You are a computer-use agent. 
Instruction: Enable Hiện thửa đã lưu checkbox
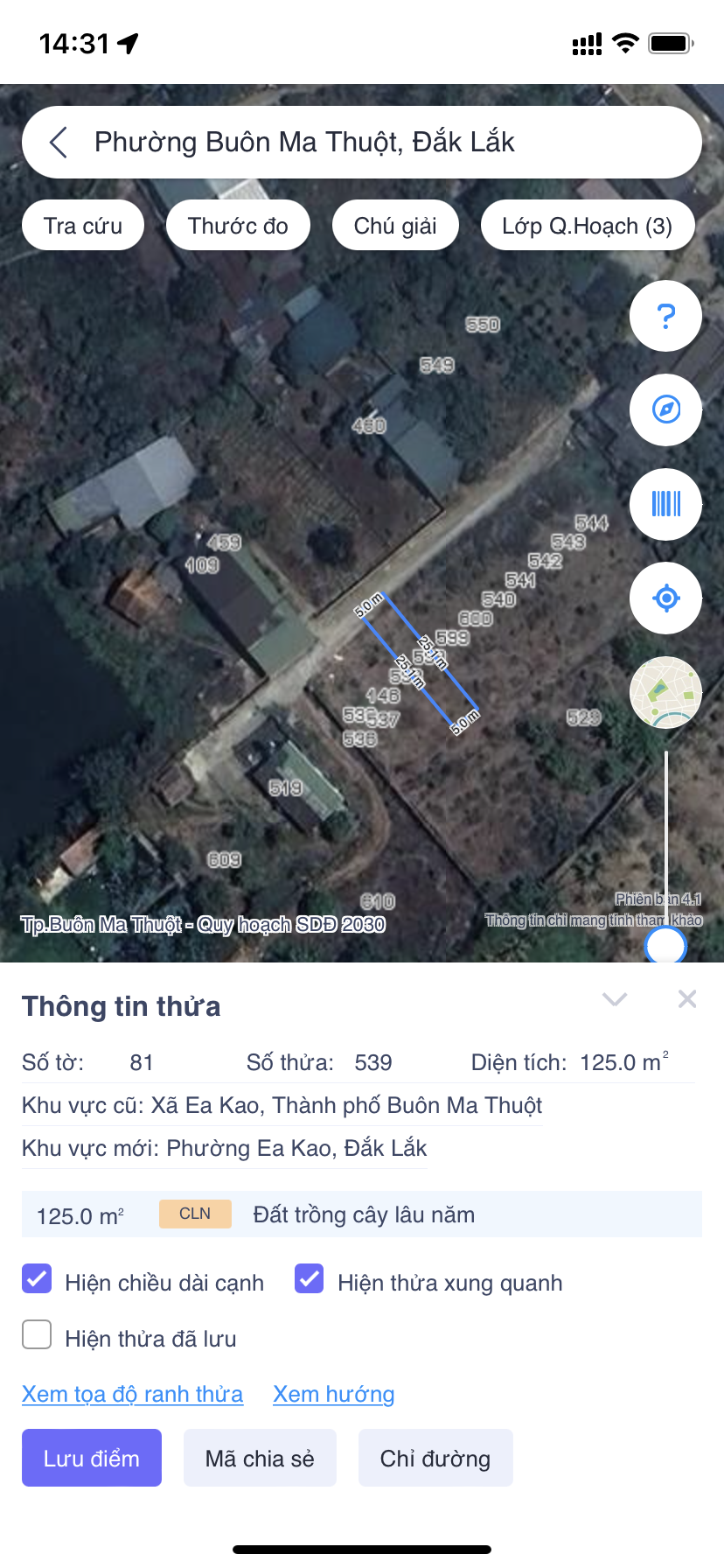pyautogui.click(x=37, y=1335)
